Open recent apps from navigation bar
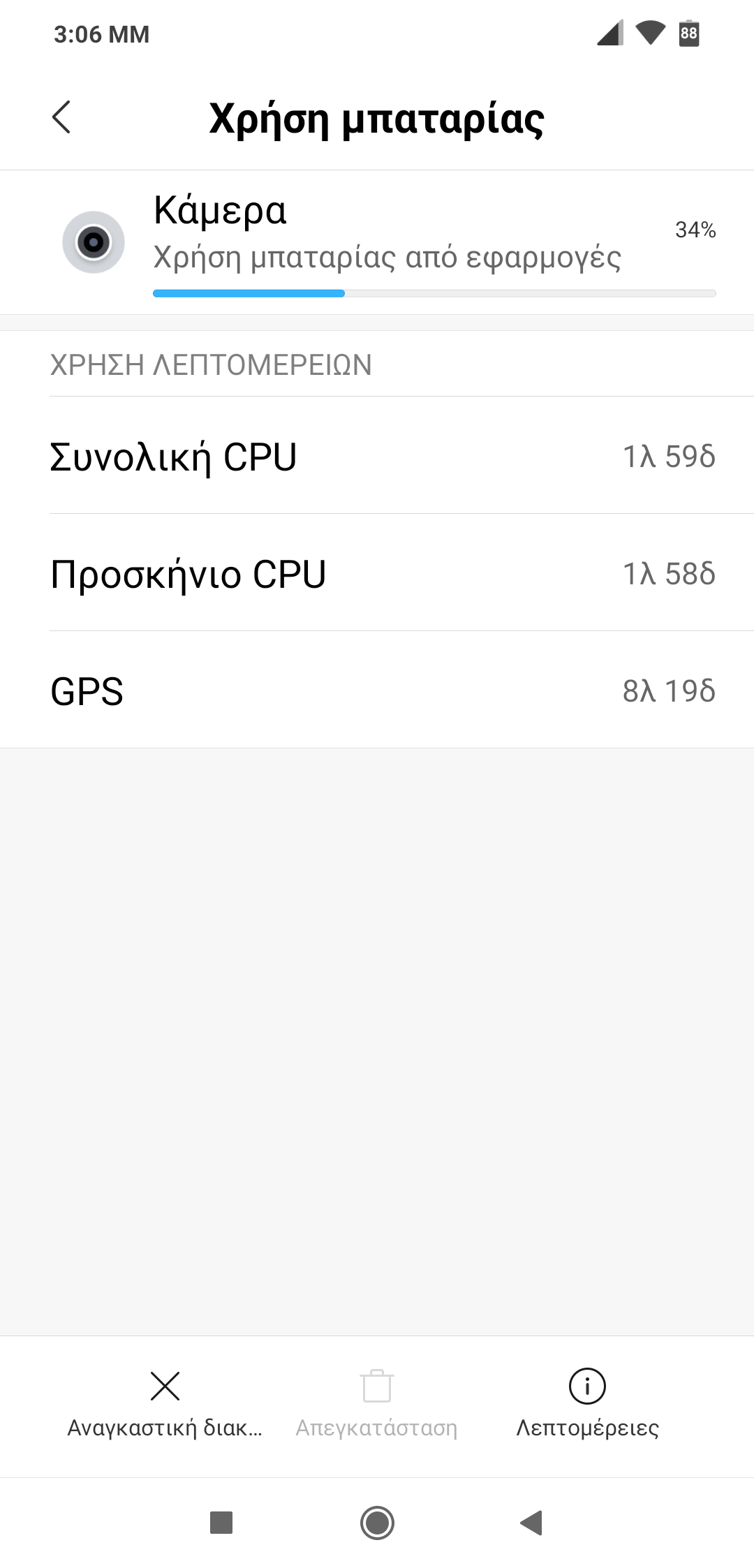This screenshot has height=1568, width=754. [221, 1522]
